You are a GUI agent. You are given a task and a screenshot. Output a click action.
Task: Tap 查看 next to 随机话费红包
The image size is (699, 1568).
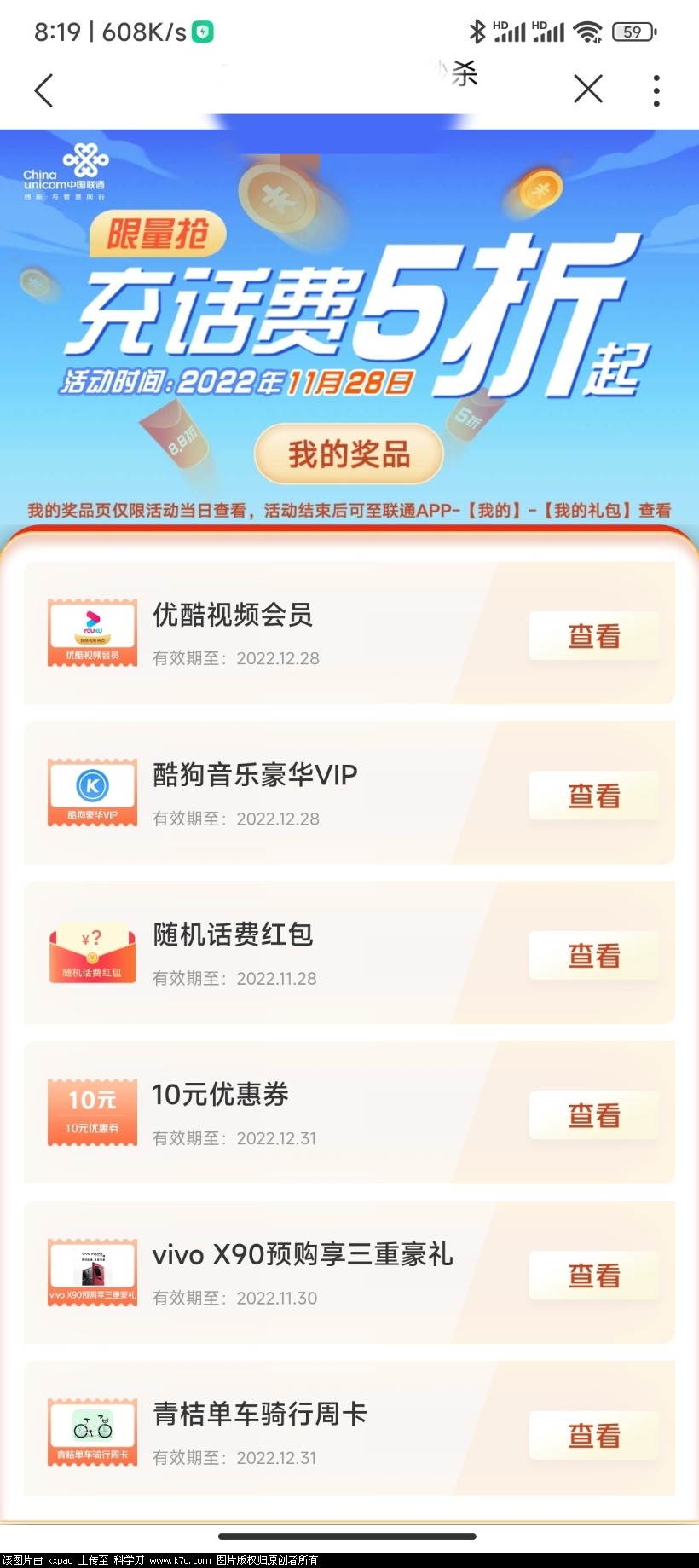click(594, 956)
